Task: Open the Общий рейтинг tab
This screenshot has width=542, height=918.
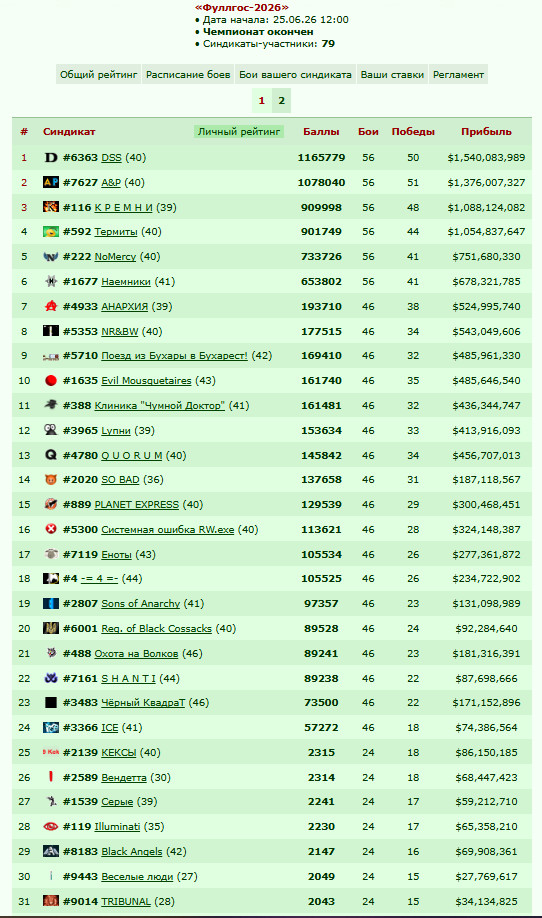Action: point(98,75)
